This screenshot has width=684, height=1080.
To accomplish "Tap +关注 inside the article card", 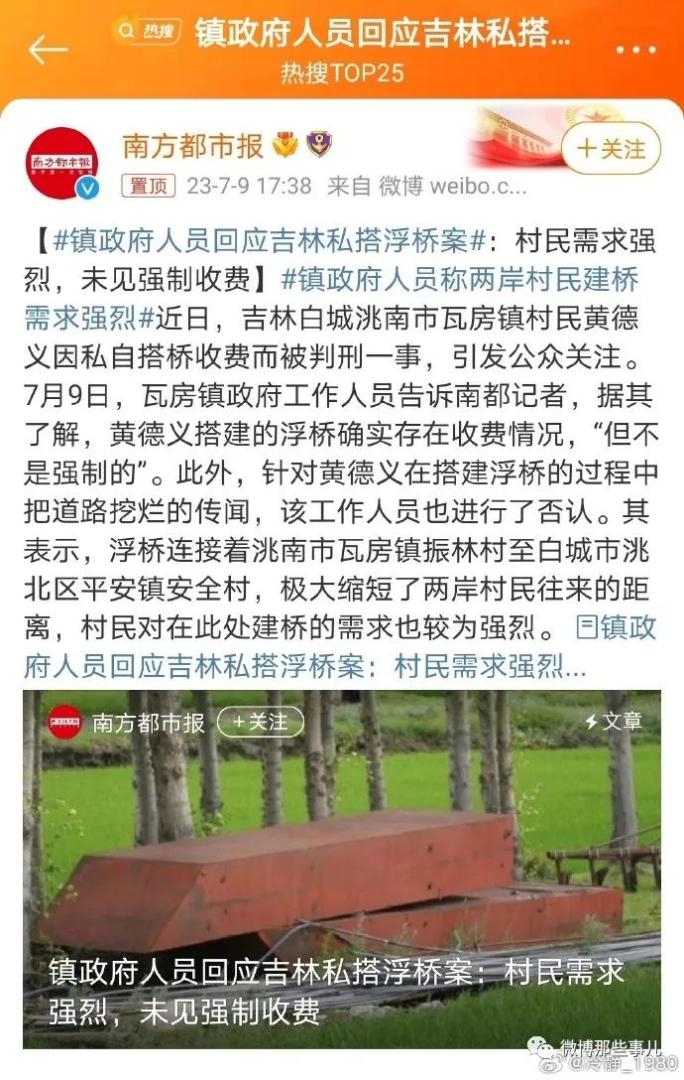I will click(260, 722).
